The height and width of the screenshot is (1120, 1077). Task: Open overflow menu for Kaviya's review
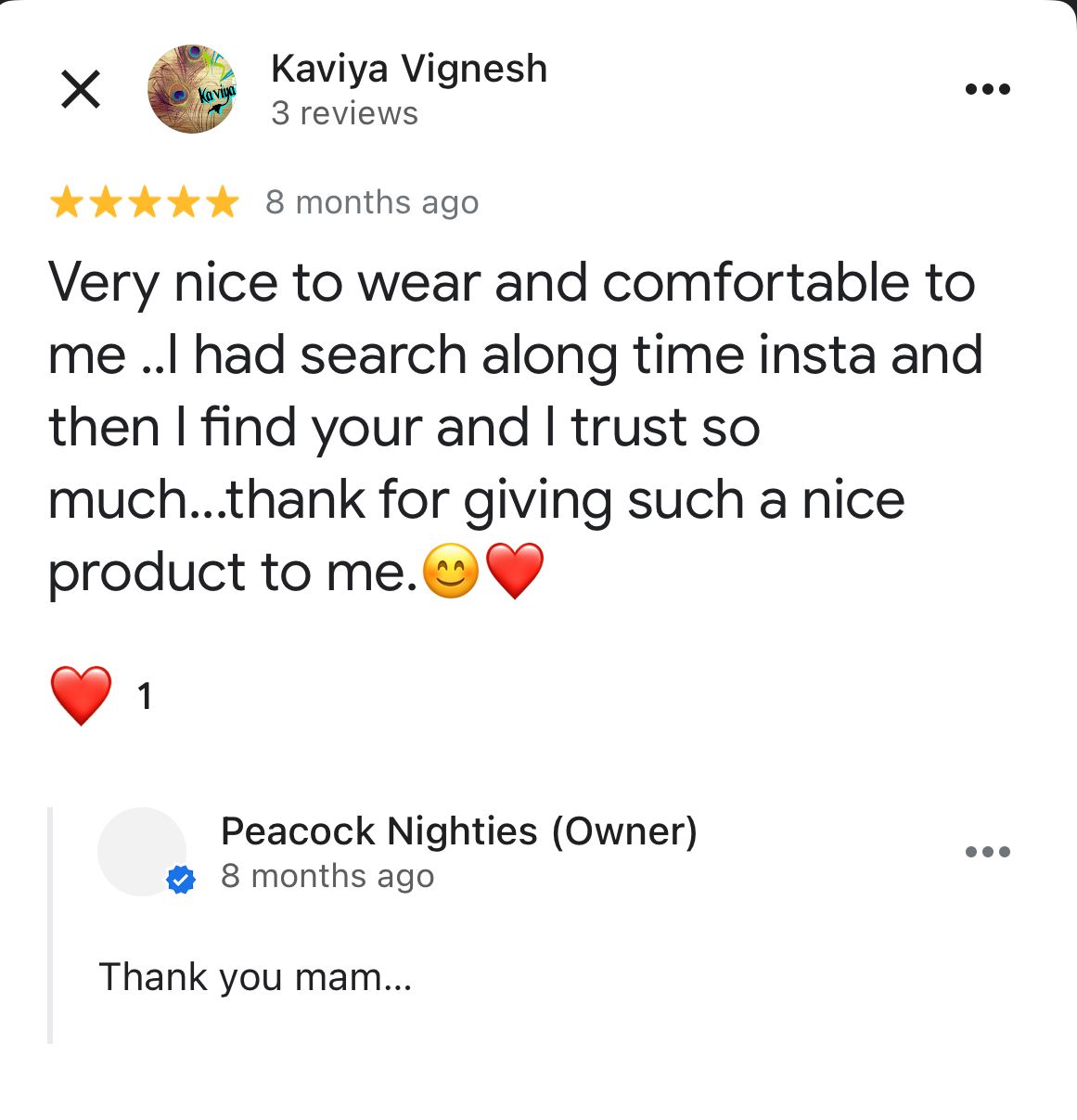pos(987,89)
